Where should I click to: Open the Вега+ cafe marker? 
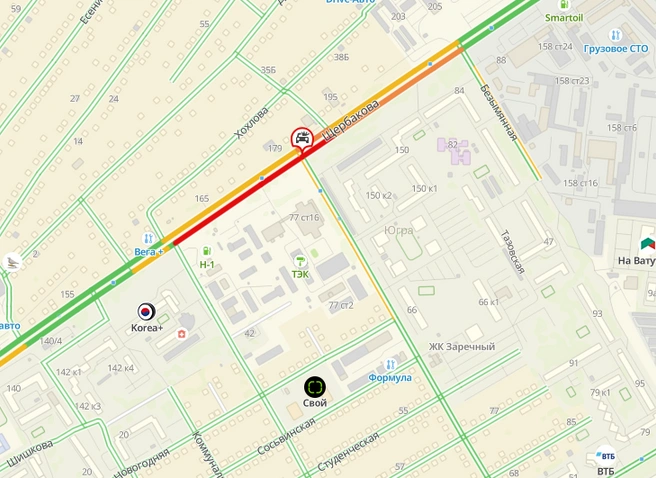click(148, 239)
